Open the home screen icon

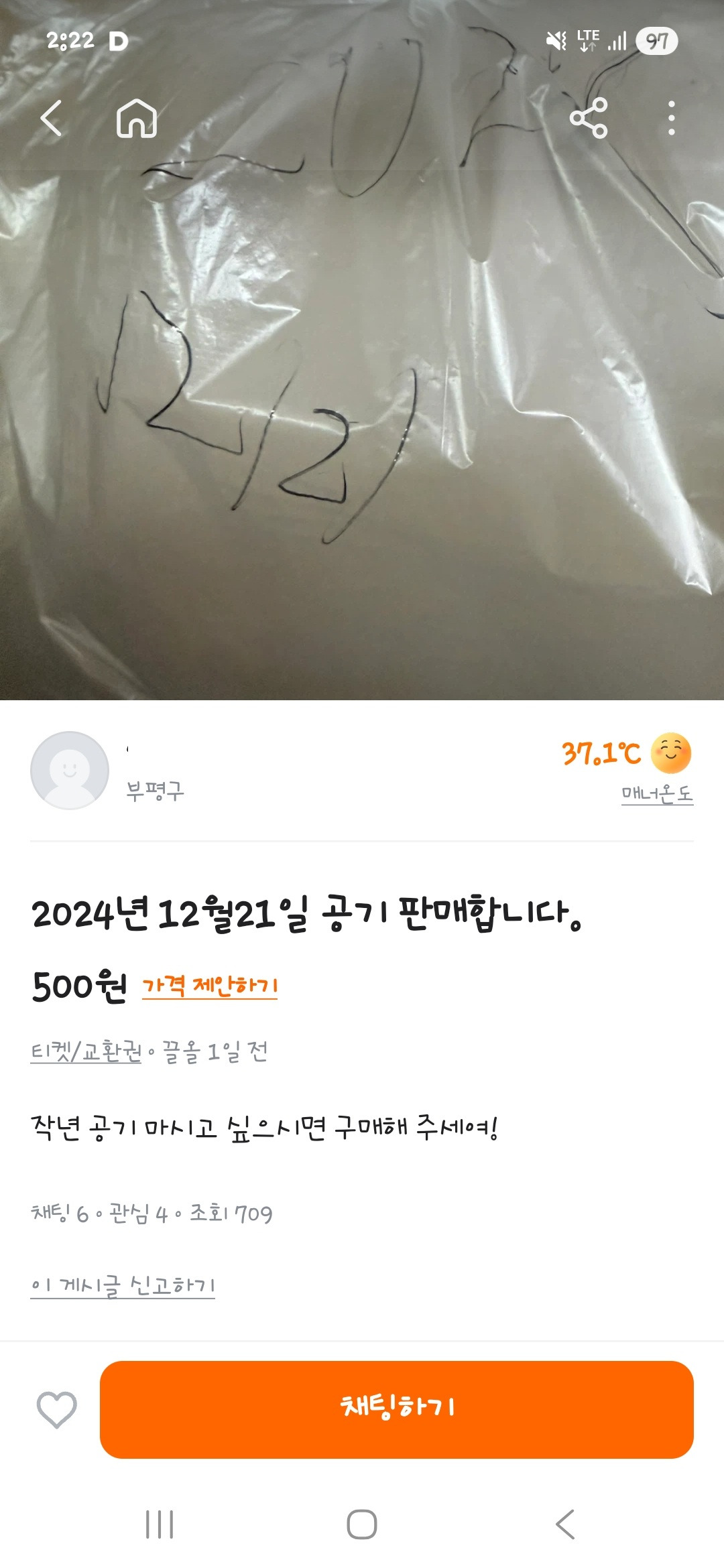(137, 119)
